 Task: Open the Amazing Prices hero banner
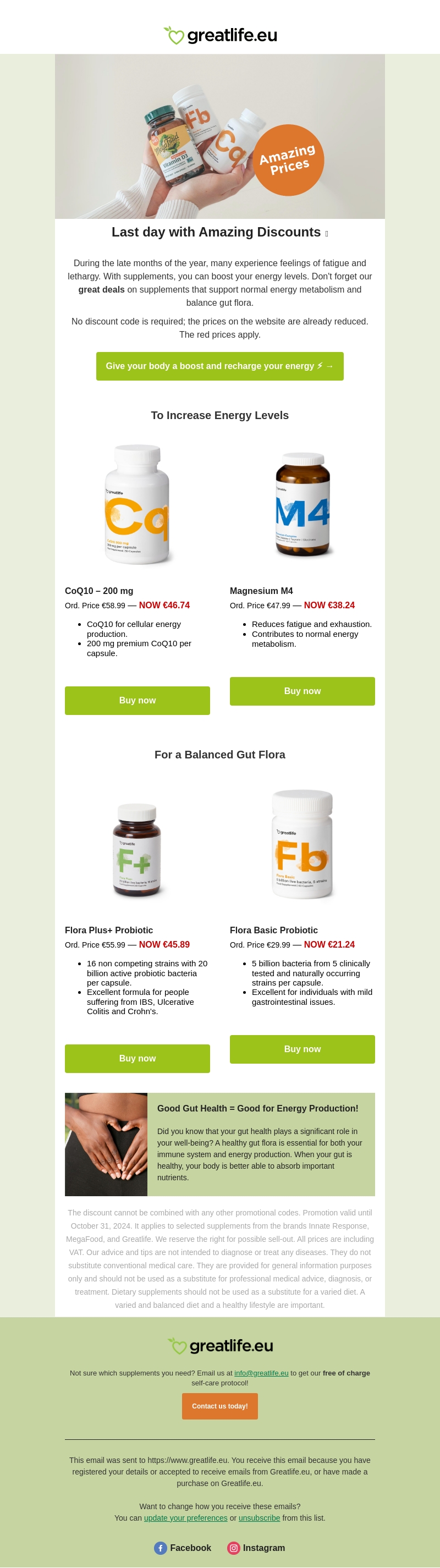click(219, 136)
